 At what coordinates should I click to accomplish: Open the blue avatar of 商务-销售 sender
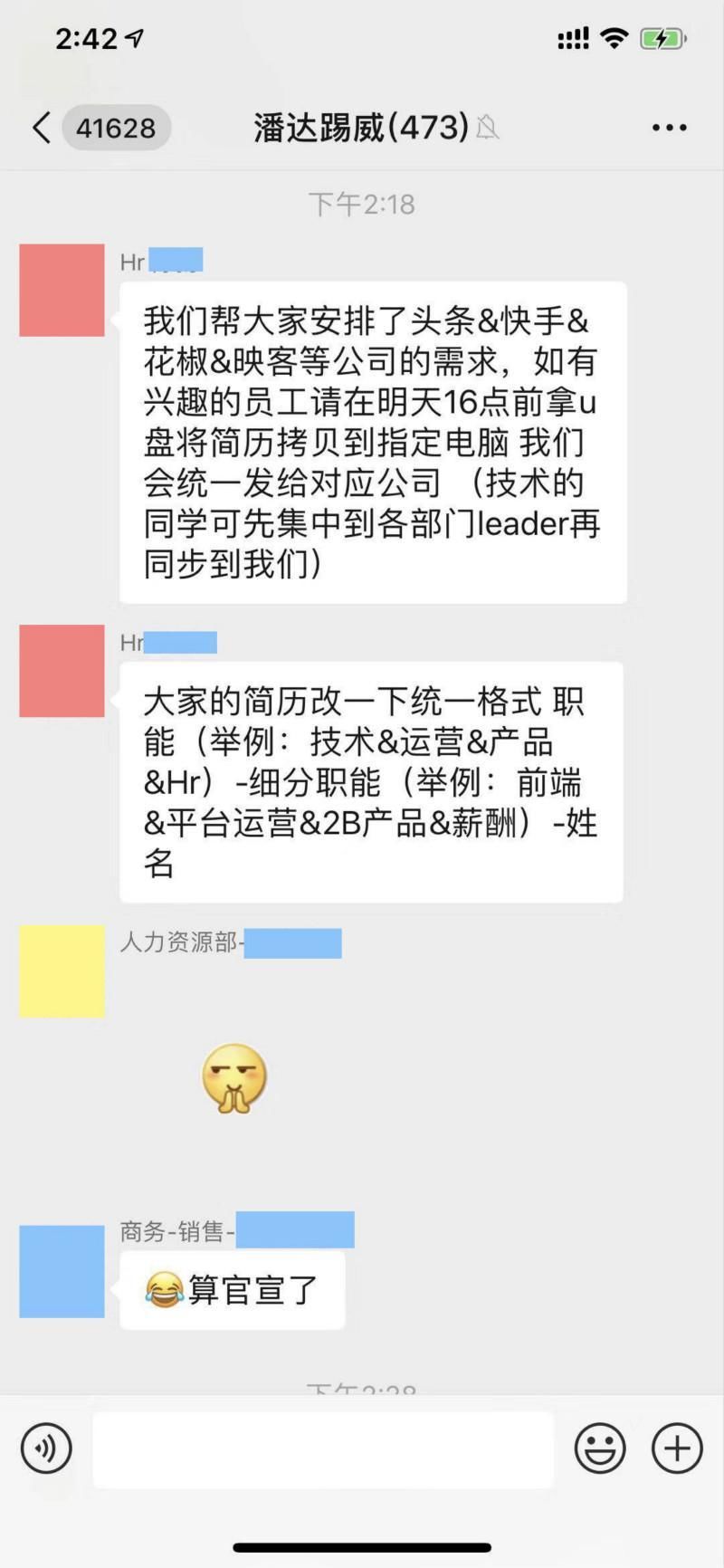click(x=62, y=1271)
